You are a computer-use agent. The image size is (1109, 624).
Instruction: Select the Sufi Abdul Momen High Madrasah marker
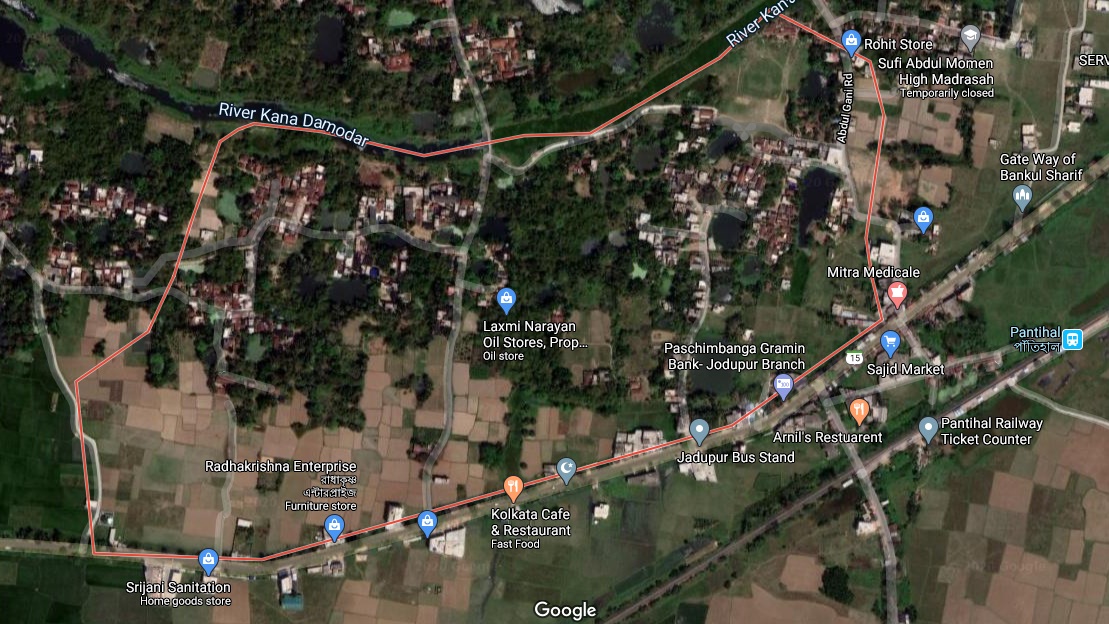[969, 39]
